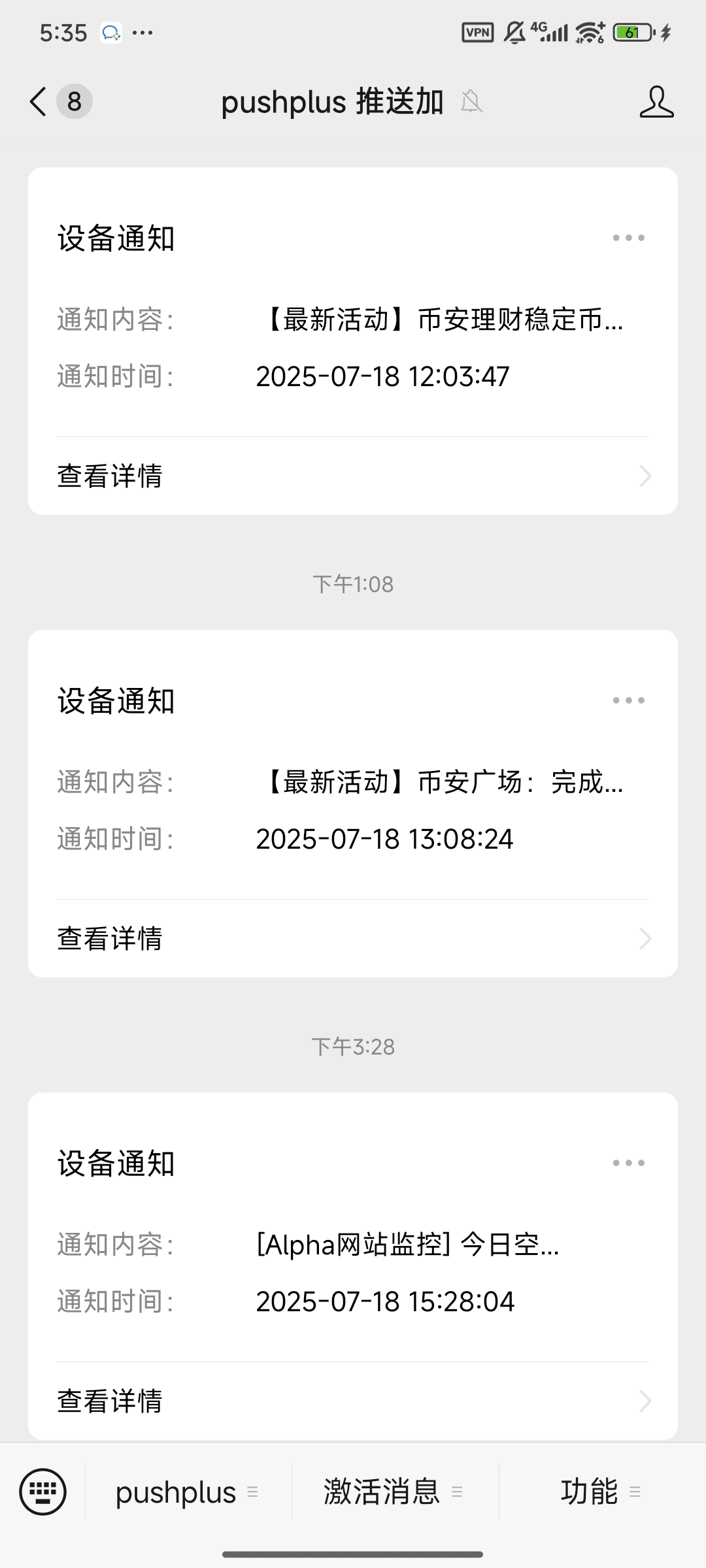
Task: Open options menu on the 13:08:24 notification card
Action: tap(628, 700)
